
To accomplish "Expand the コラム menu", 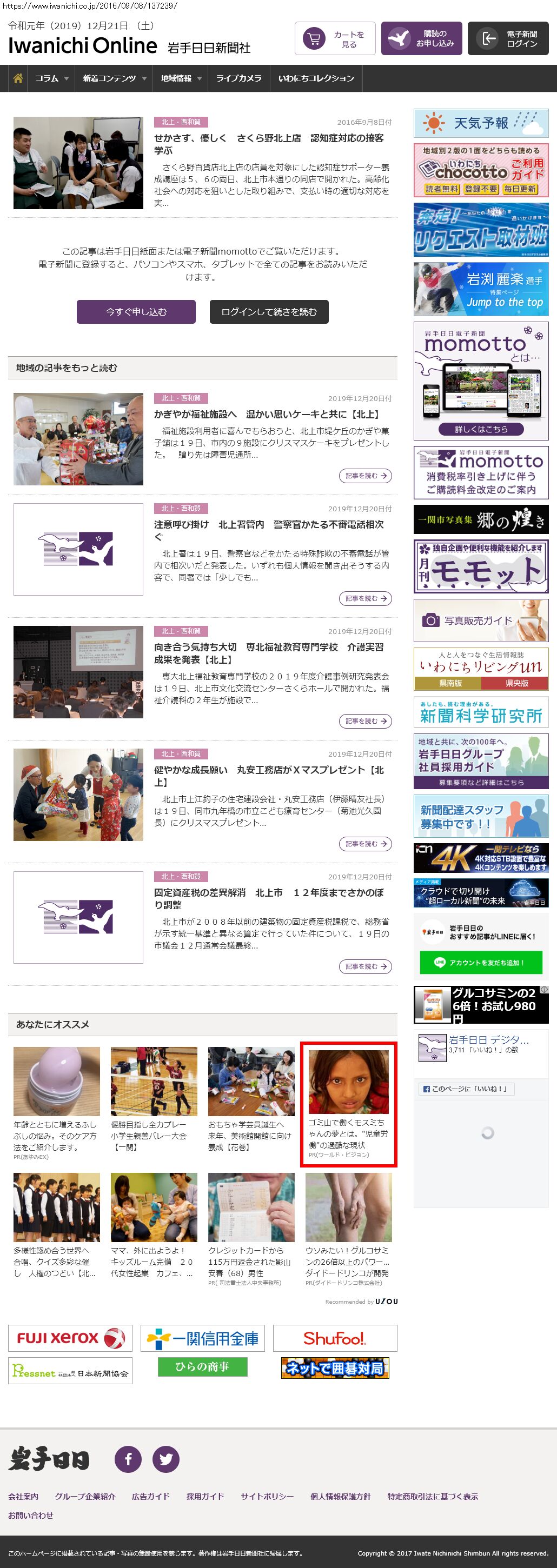I will click(x=52, y=78).
